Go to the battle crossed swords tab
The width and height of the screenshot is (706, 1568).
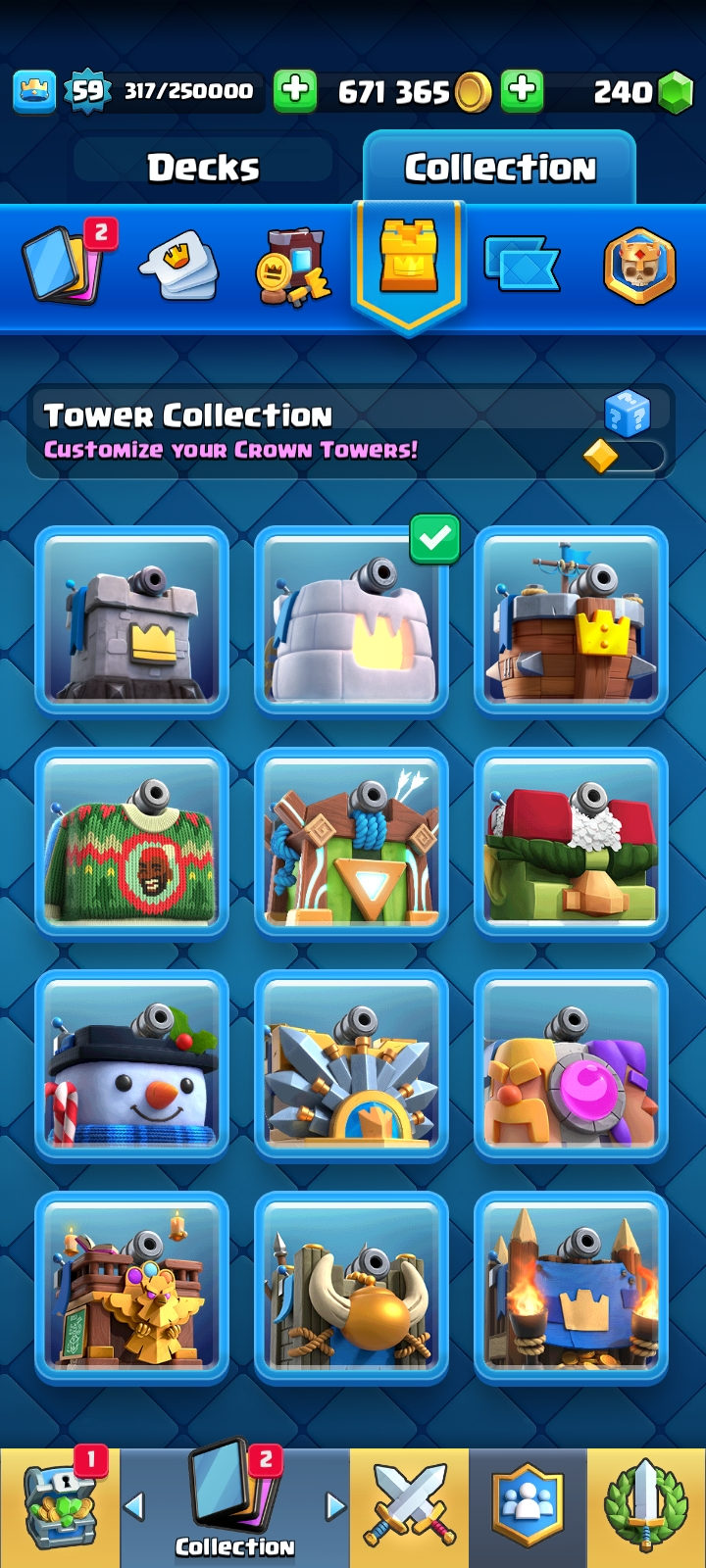click(409, 1507)
